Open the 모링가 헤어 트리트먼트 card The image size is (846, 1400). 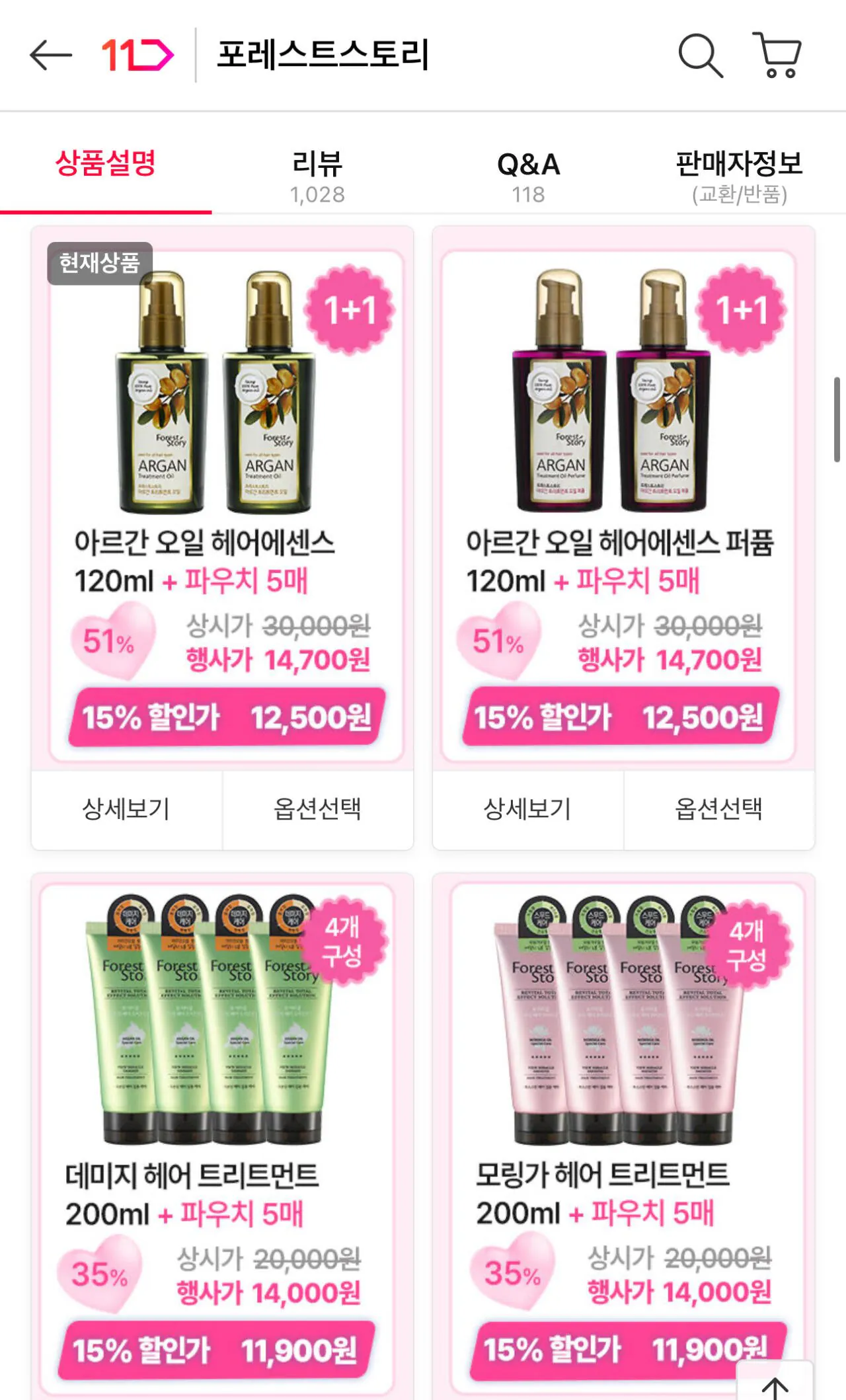coord(624,1136)
